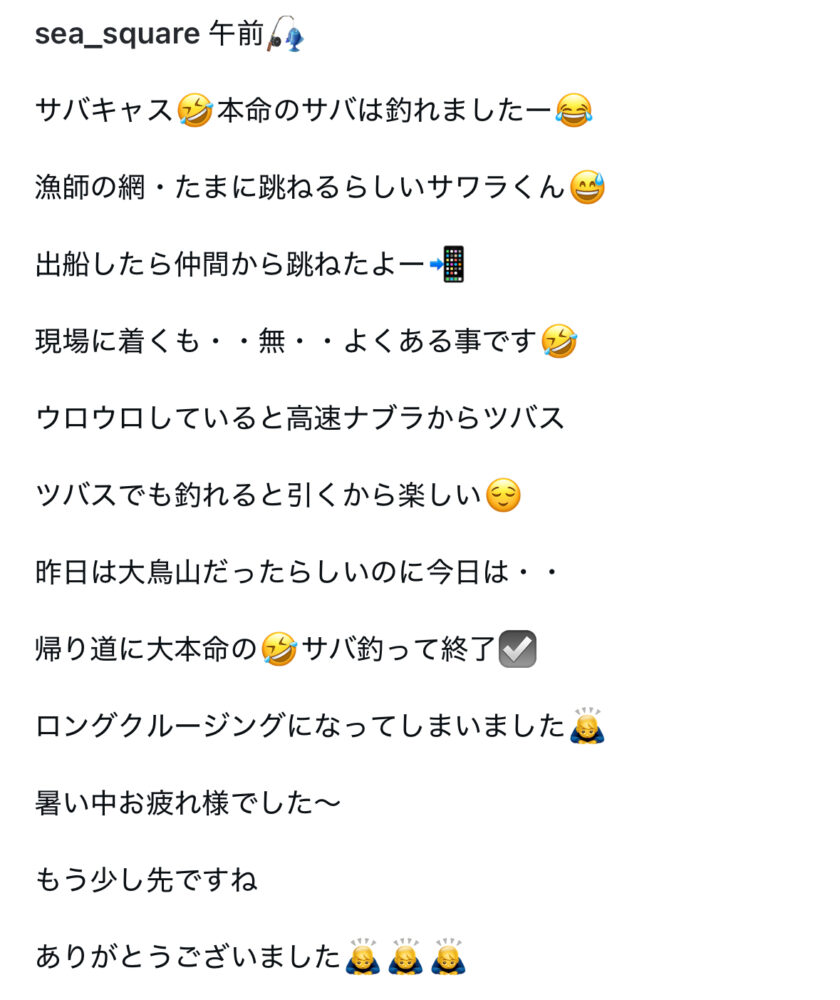Open the sea_square profile username
The image size is (840, 1000).
[118, 34]
